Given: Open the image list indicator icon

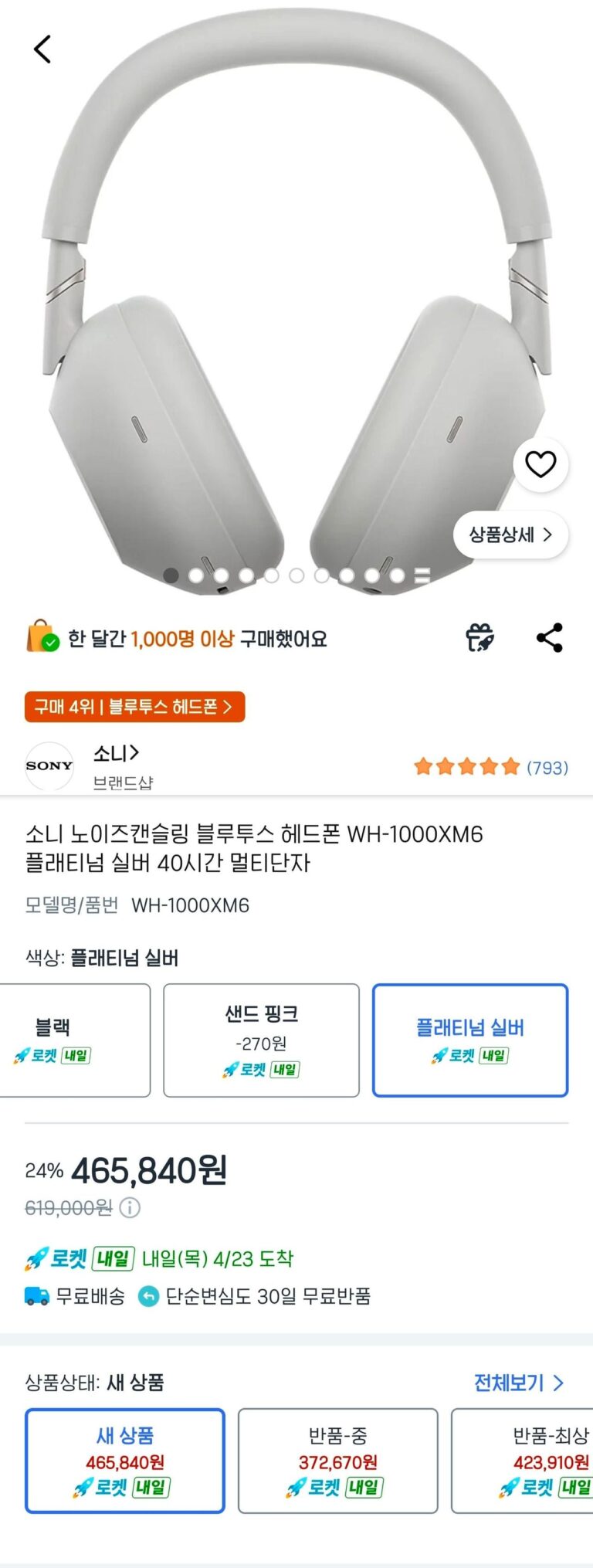Looking at the screenshot, I should [422, 575].
